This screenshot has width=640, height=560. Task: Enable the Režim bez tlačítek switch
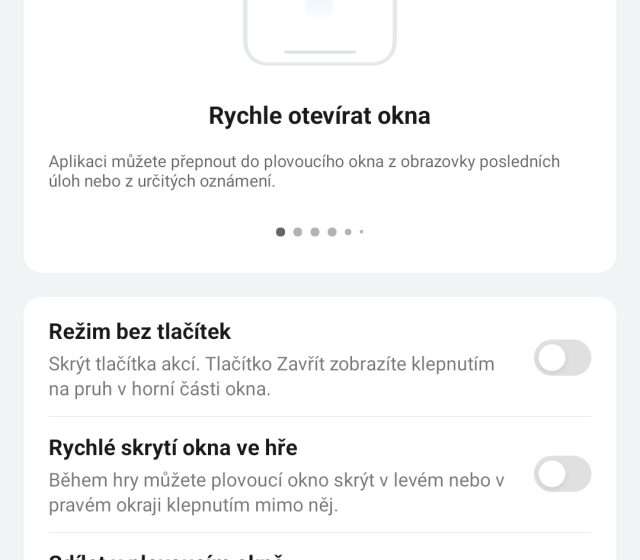[562, 358]
